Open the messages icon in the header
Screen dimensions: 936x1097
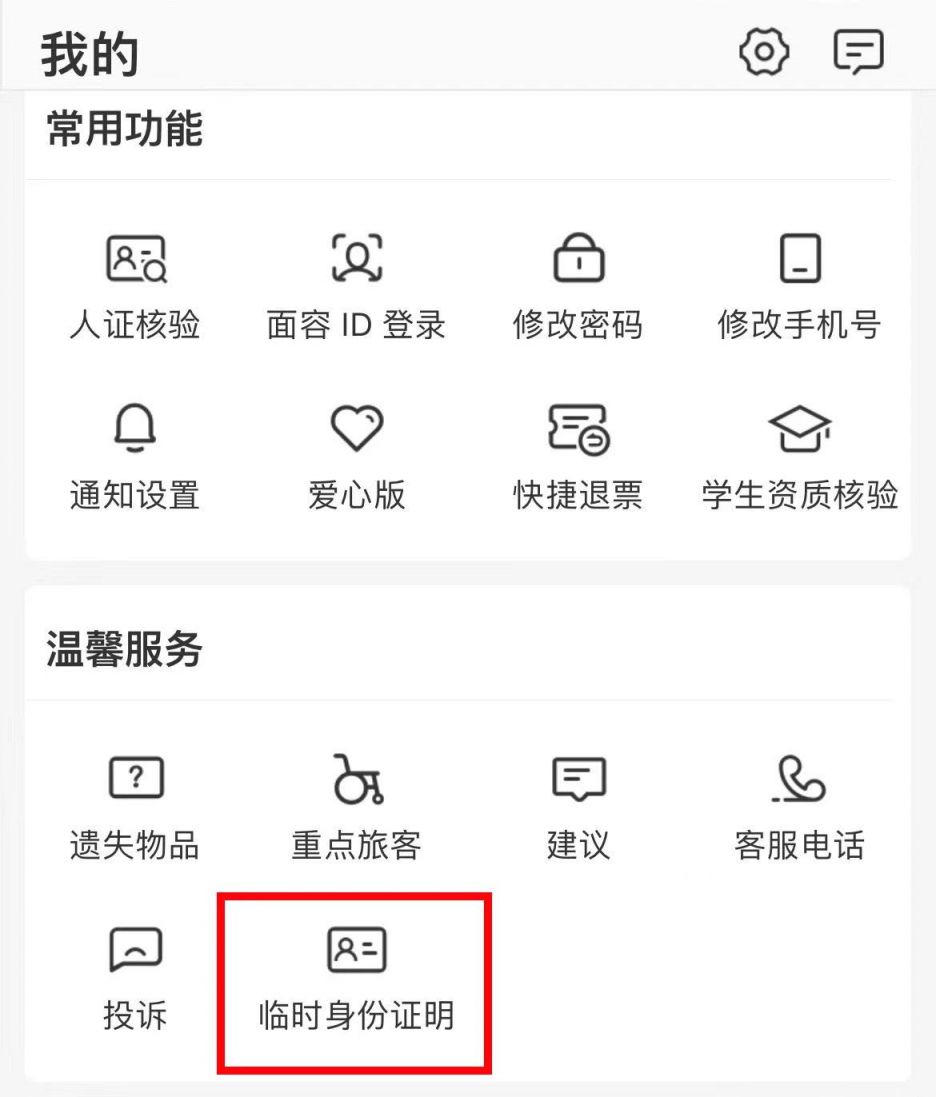pyautogui.click(x=860, y=52)
